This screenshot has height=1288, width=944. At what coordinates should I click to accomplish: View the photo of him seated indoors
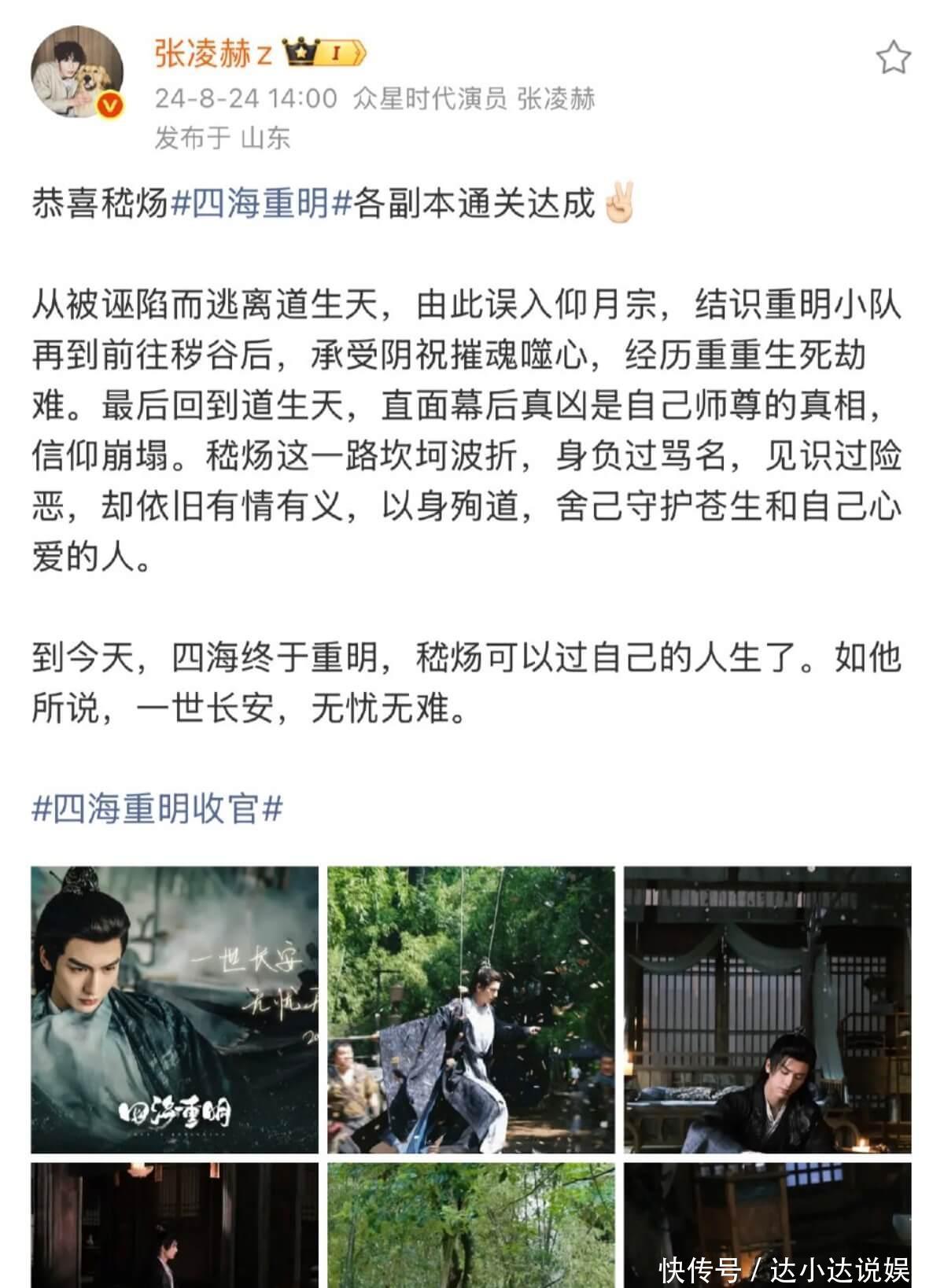(767, 1009)
